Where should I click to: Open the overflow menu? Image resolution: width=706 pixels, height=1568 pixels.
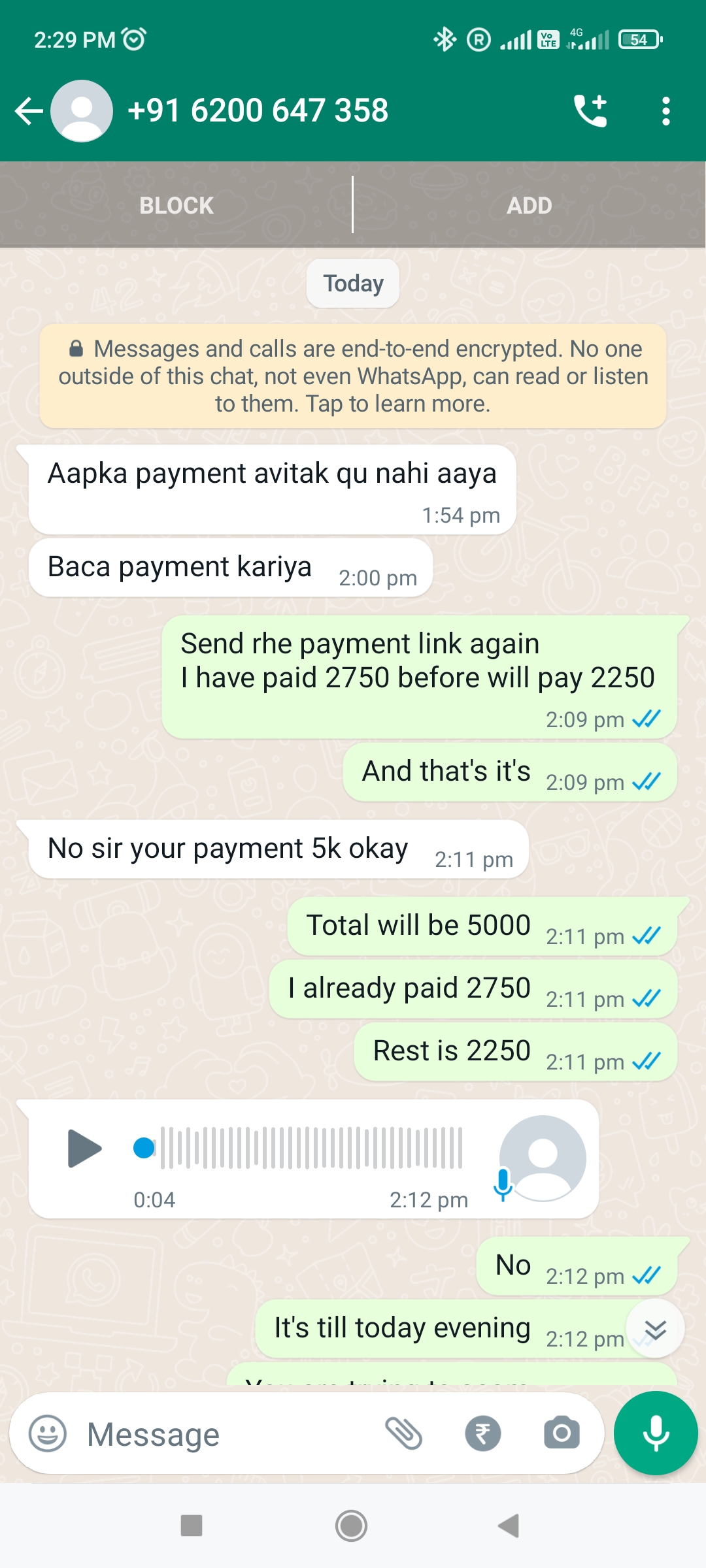pos(665,111)
